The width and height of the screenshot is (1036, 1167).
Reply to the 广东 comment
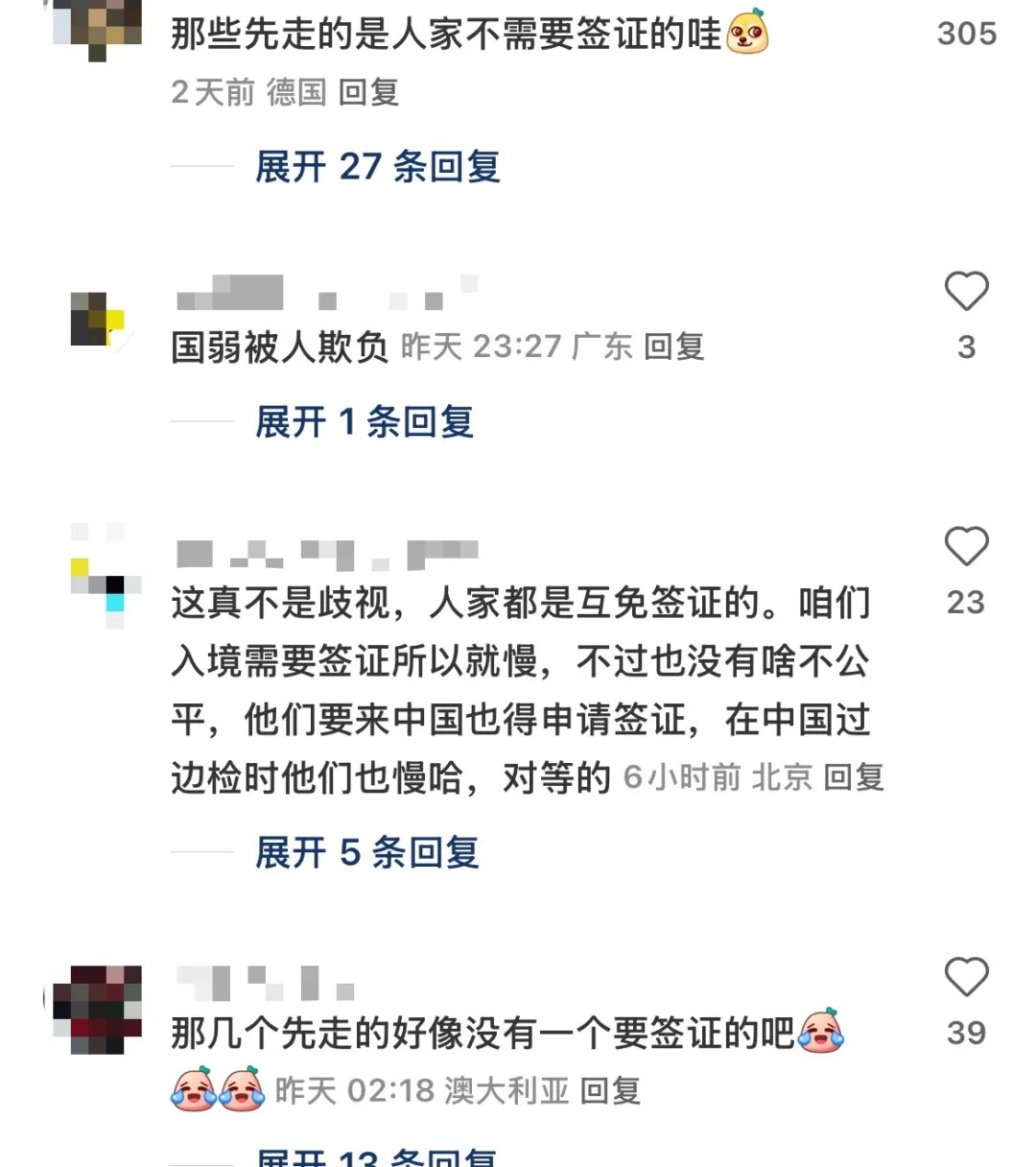(673, 346)
